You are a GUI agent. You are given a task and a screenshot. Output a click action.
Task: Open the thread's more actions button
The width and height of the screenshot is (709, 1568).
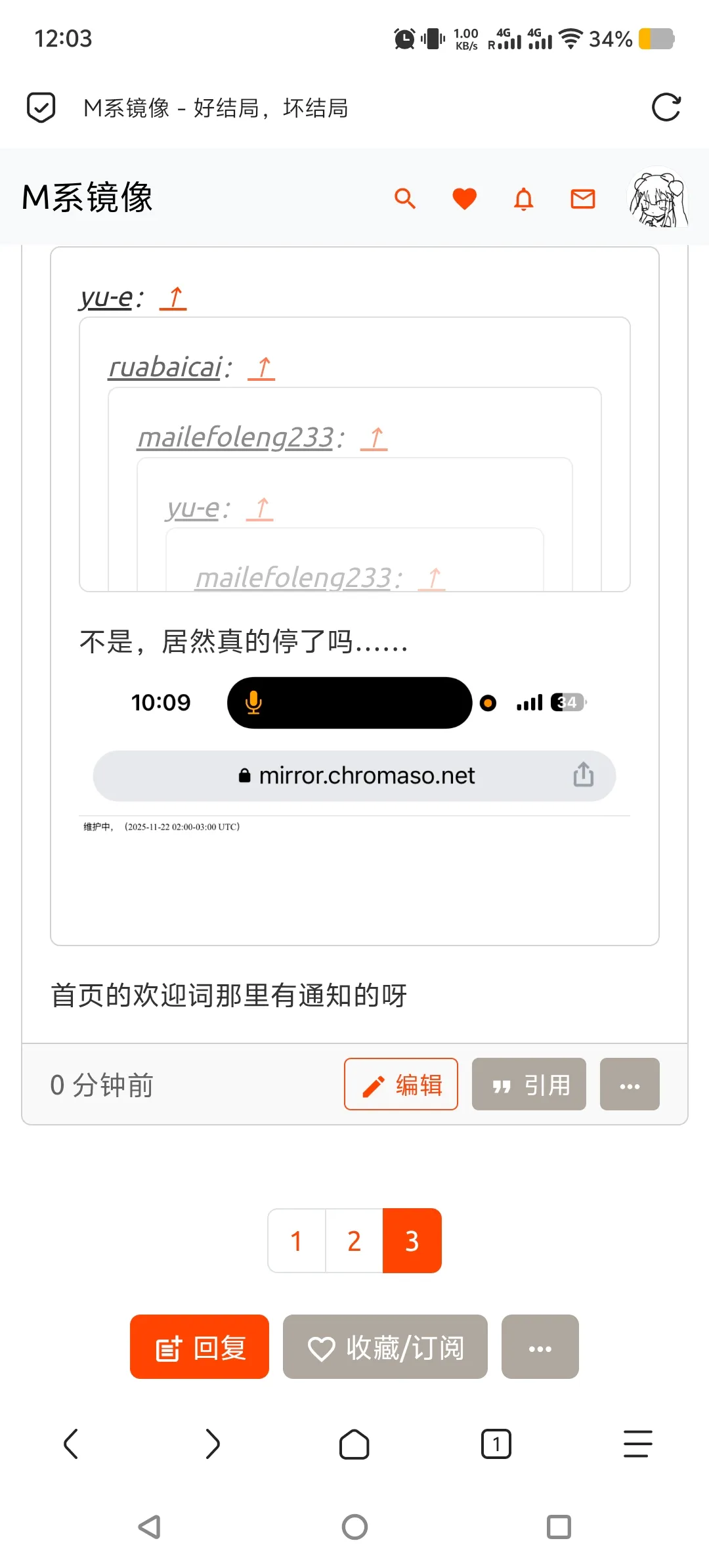540,1347
